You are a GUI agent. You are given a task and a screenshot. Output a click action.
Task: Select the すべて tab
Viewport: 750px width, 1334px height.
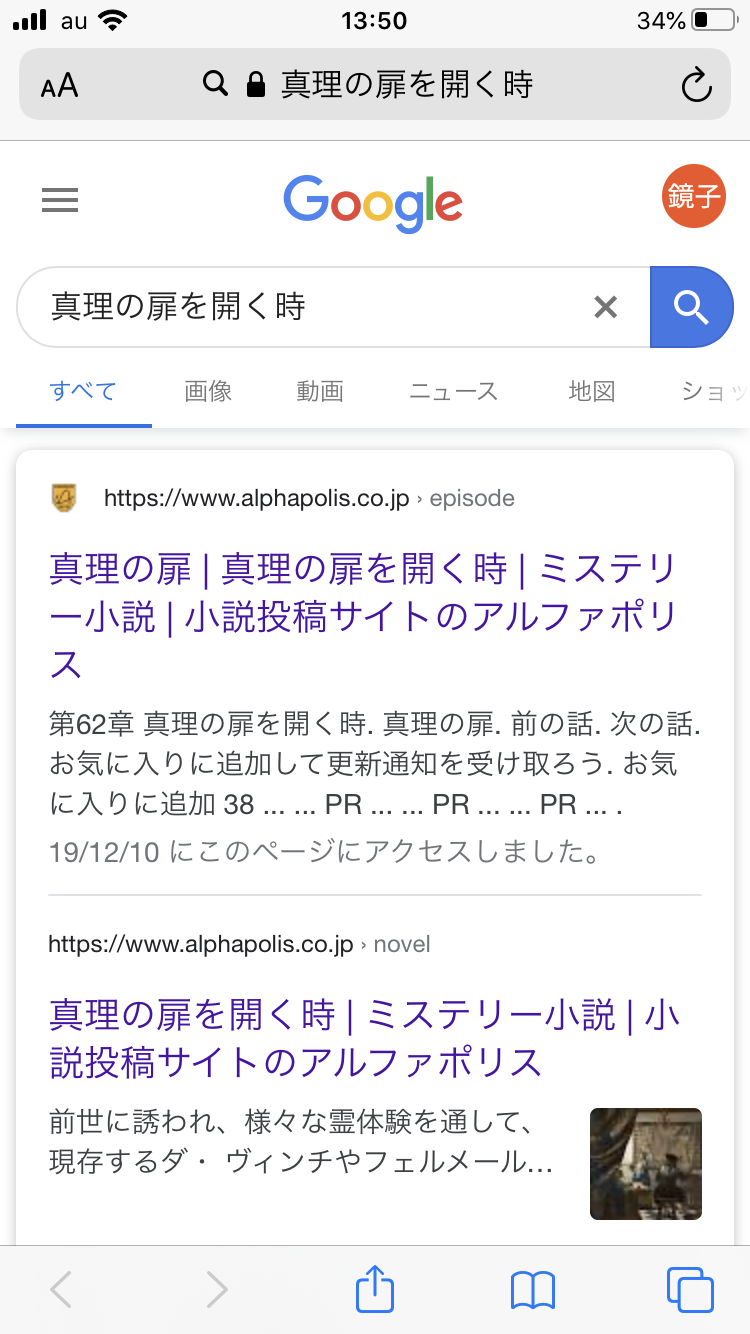pos(83,391)
